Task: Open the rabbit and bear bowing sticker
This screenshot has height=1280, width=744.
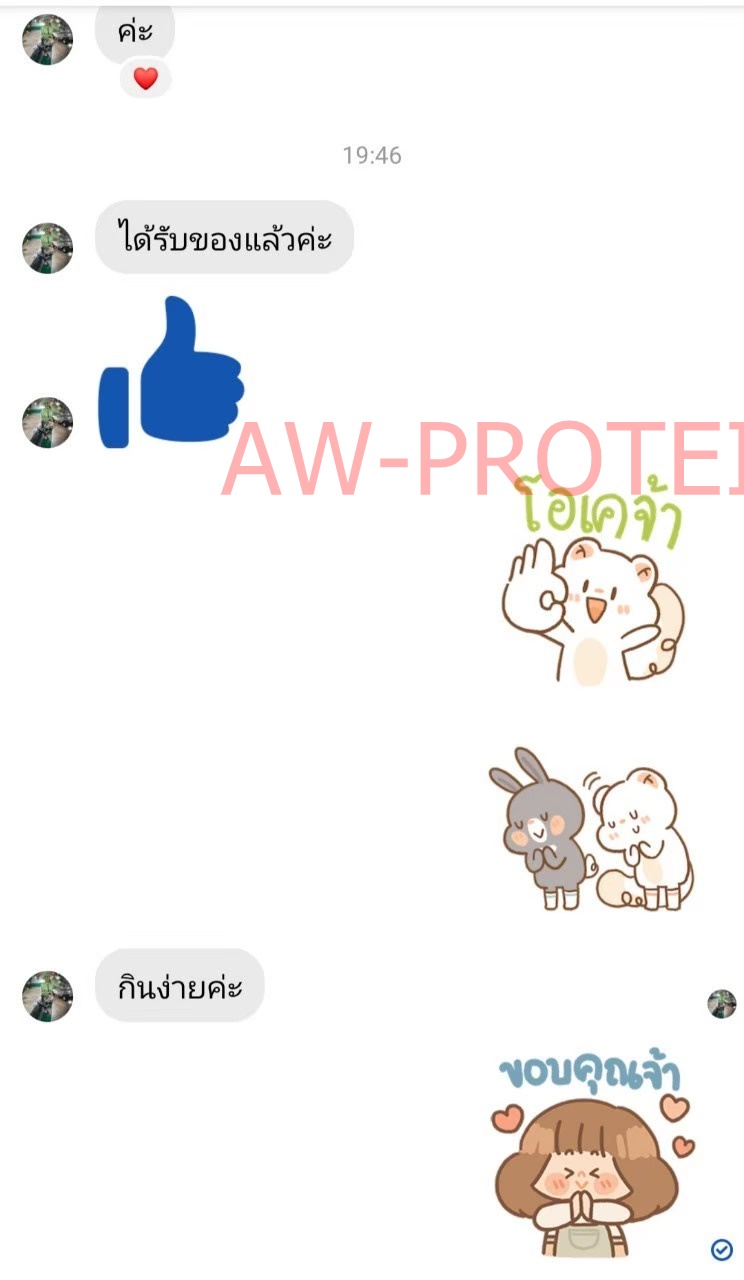Action: (590, 830)
